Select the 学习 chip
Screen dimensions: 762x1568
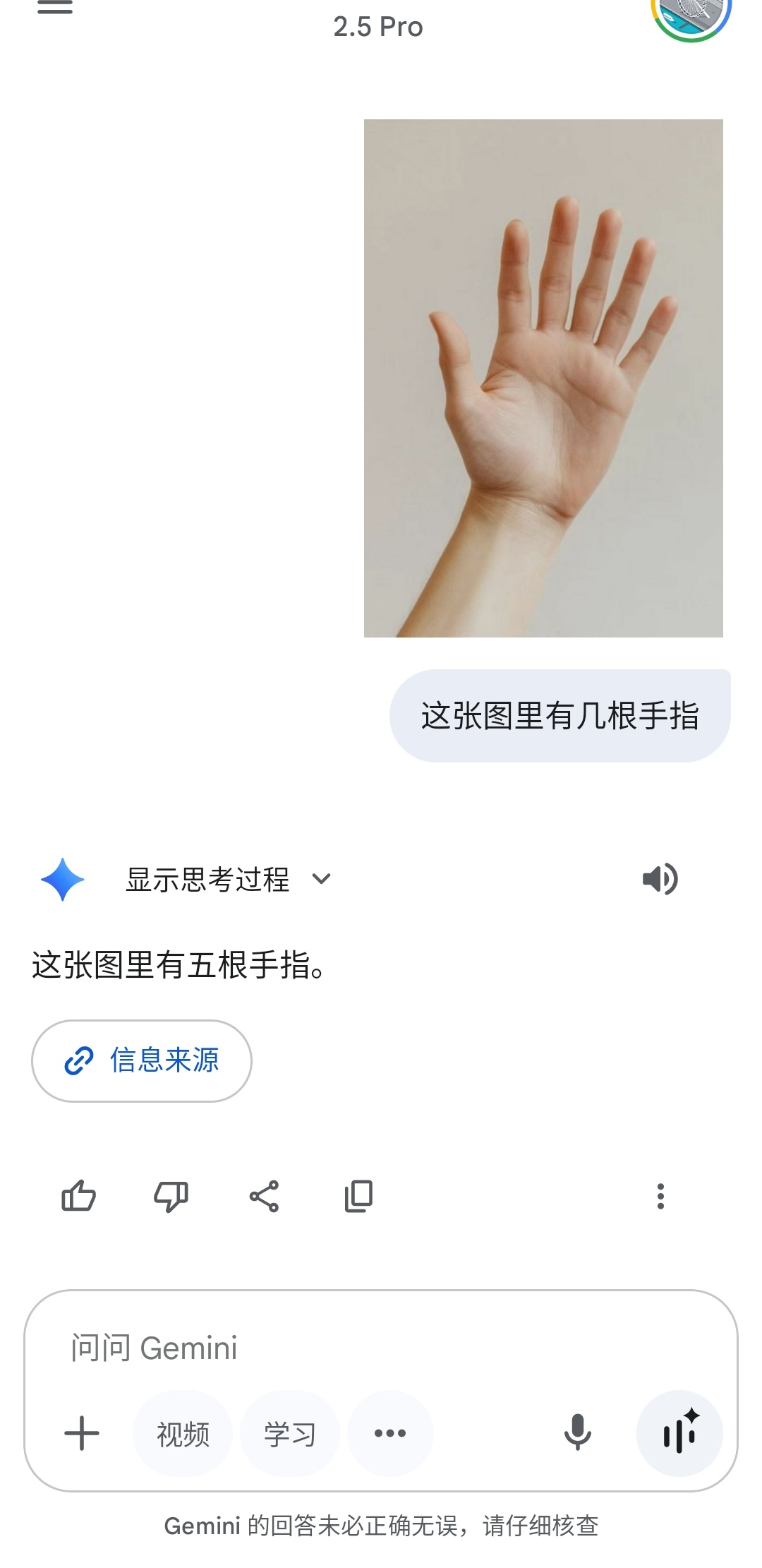click(290, 1434)
